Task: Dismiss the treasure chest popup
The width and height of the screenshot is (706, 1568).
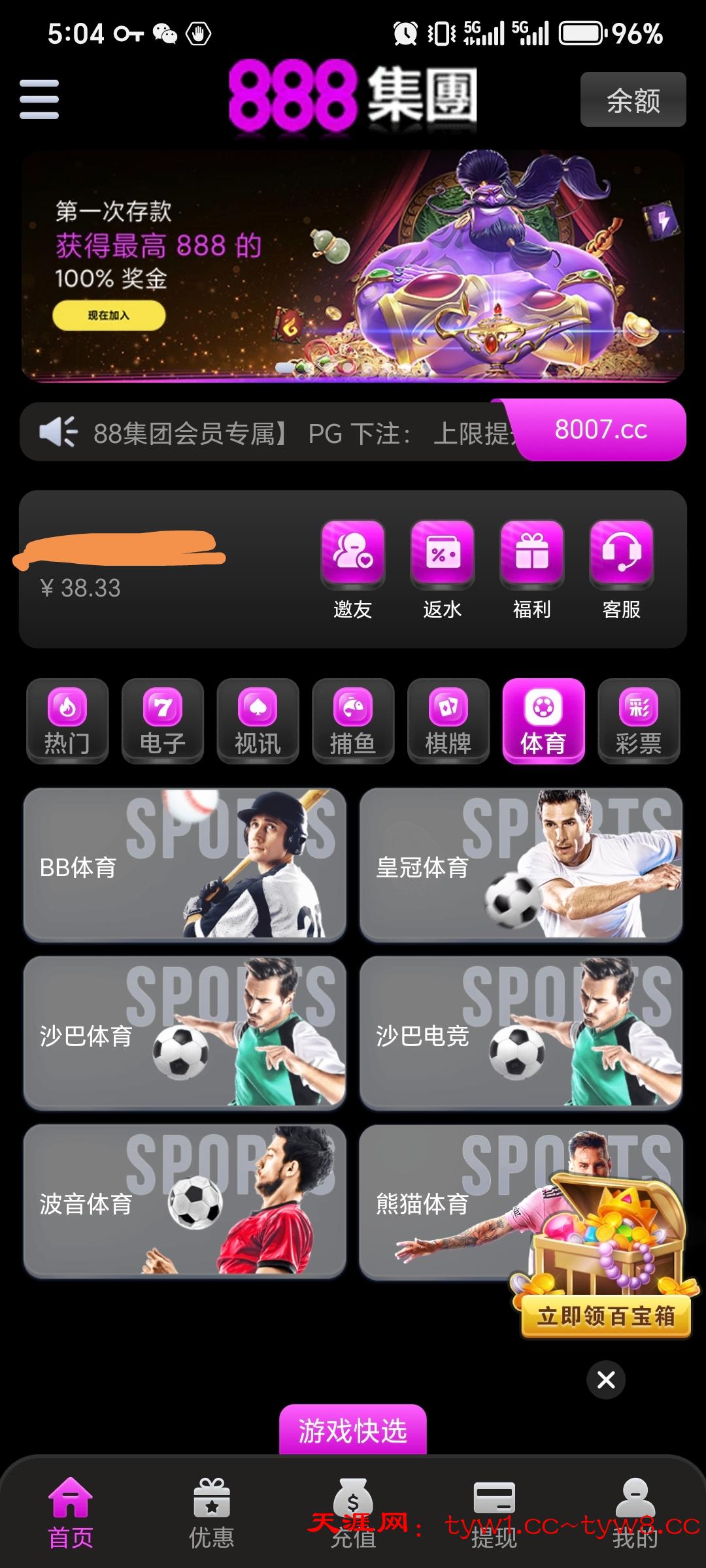Action: pos(606,1380)
